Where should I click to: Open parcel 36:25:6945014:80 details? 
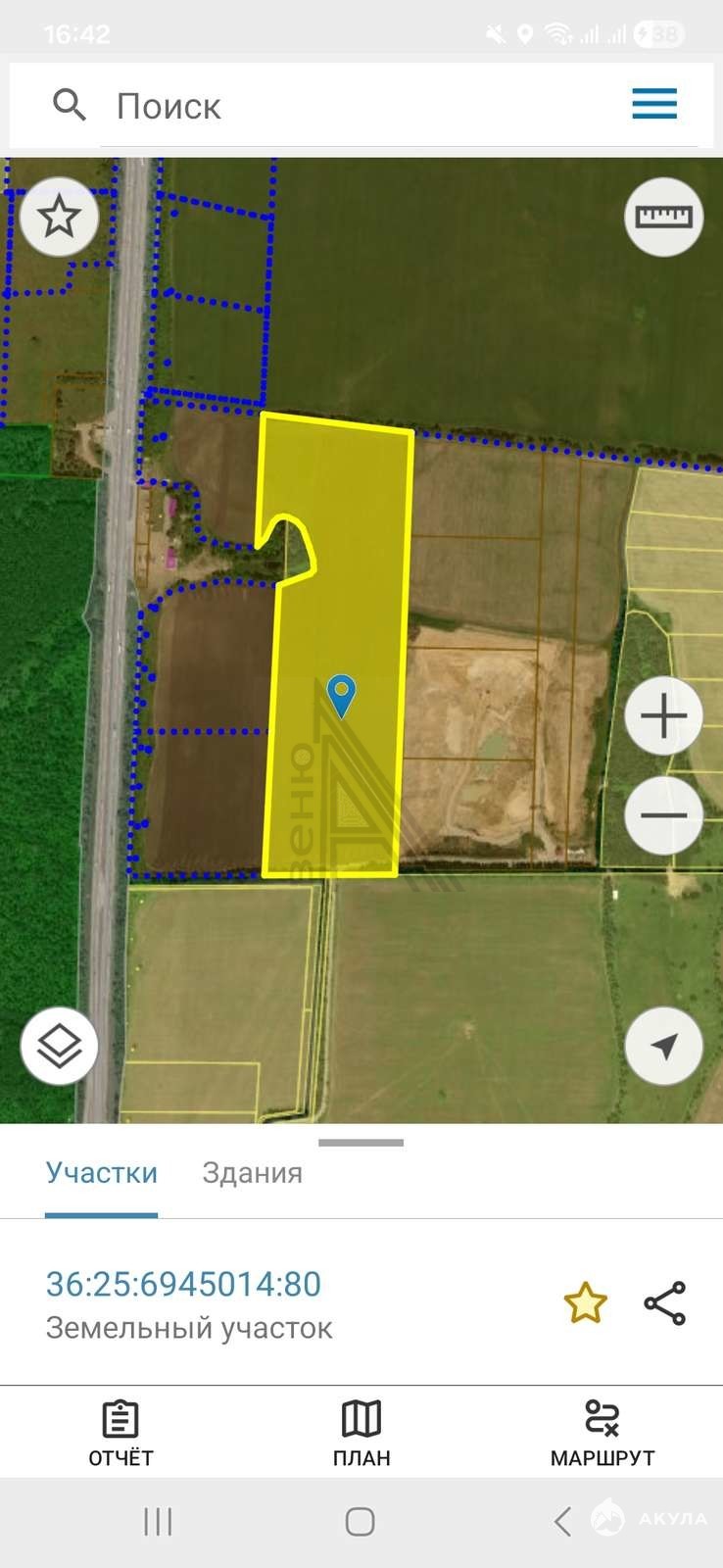pyautogui.click(x=184, y=1285)
